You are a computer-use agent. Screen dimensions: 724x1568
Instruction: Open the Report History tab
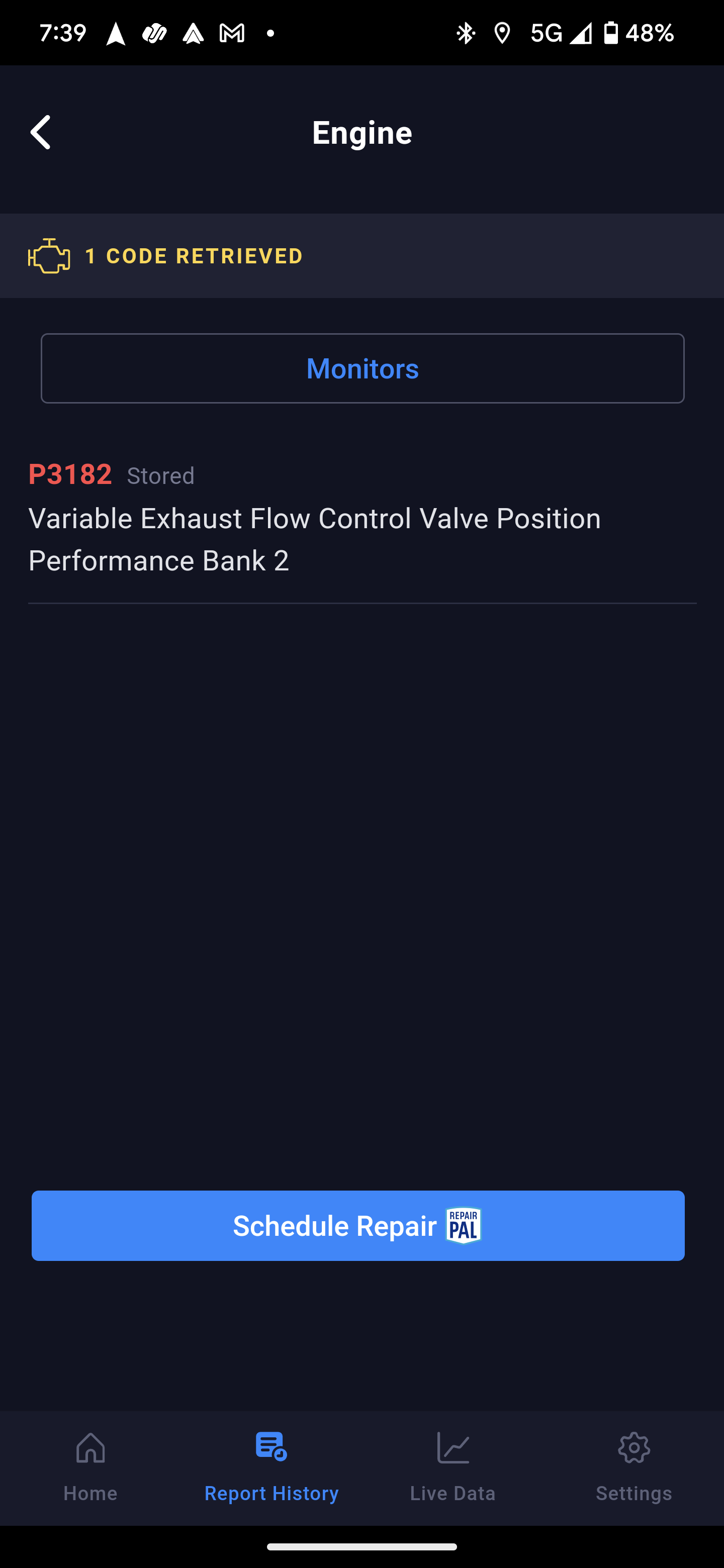pos(271,1467)
